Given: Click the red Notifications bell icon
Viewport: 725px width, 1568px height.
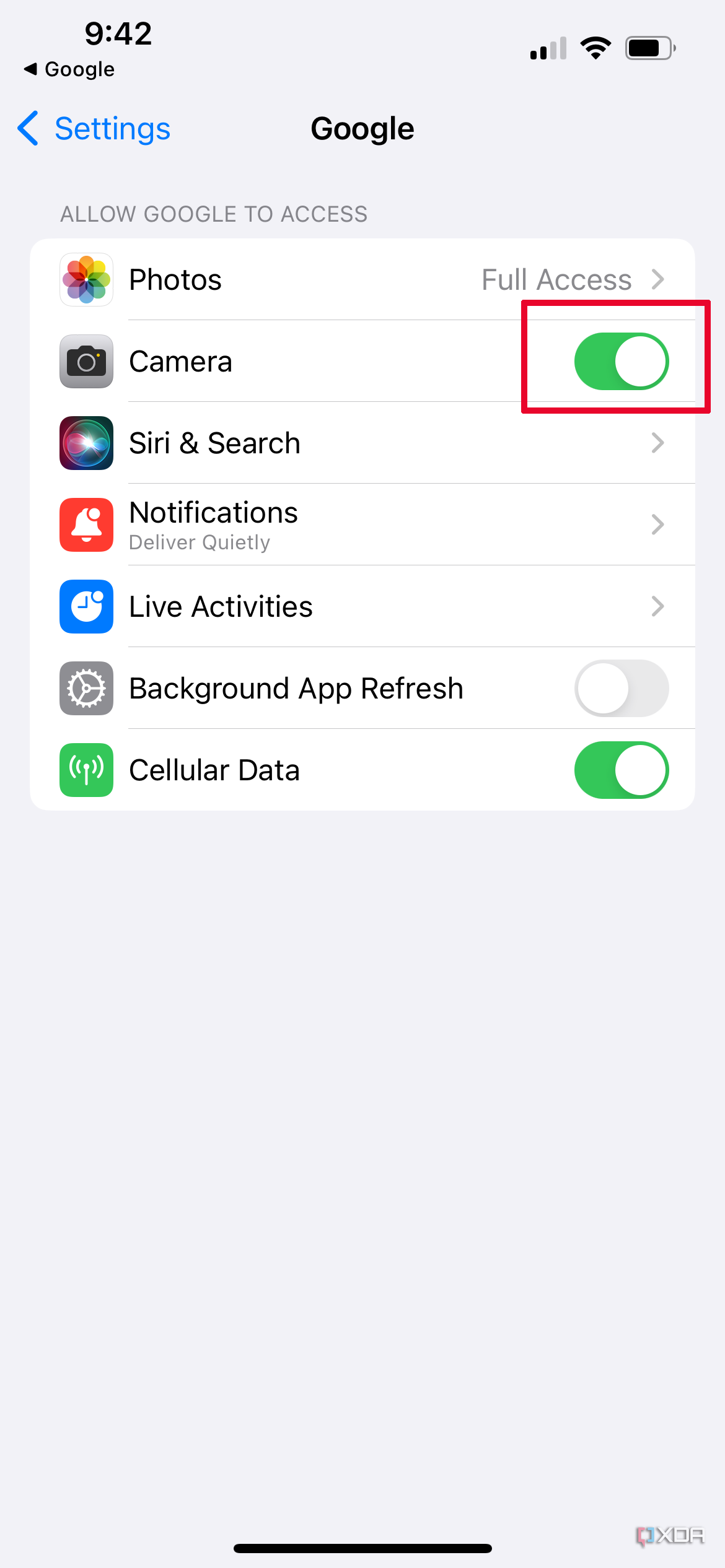Looking at the screenshot, I should click(86, 525).
